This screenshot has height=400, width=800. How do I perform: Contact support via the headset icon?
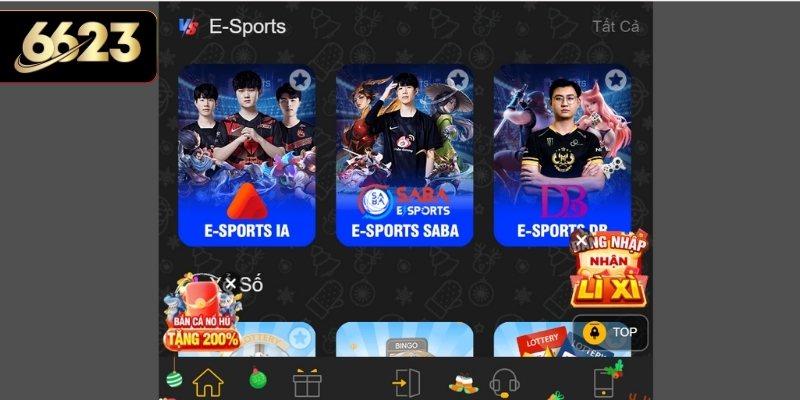click(x=502, y=382)
